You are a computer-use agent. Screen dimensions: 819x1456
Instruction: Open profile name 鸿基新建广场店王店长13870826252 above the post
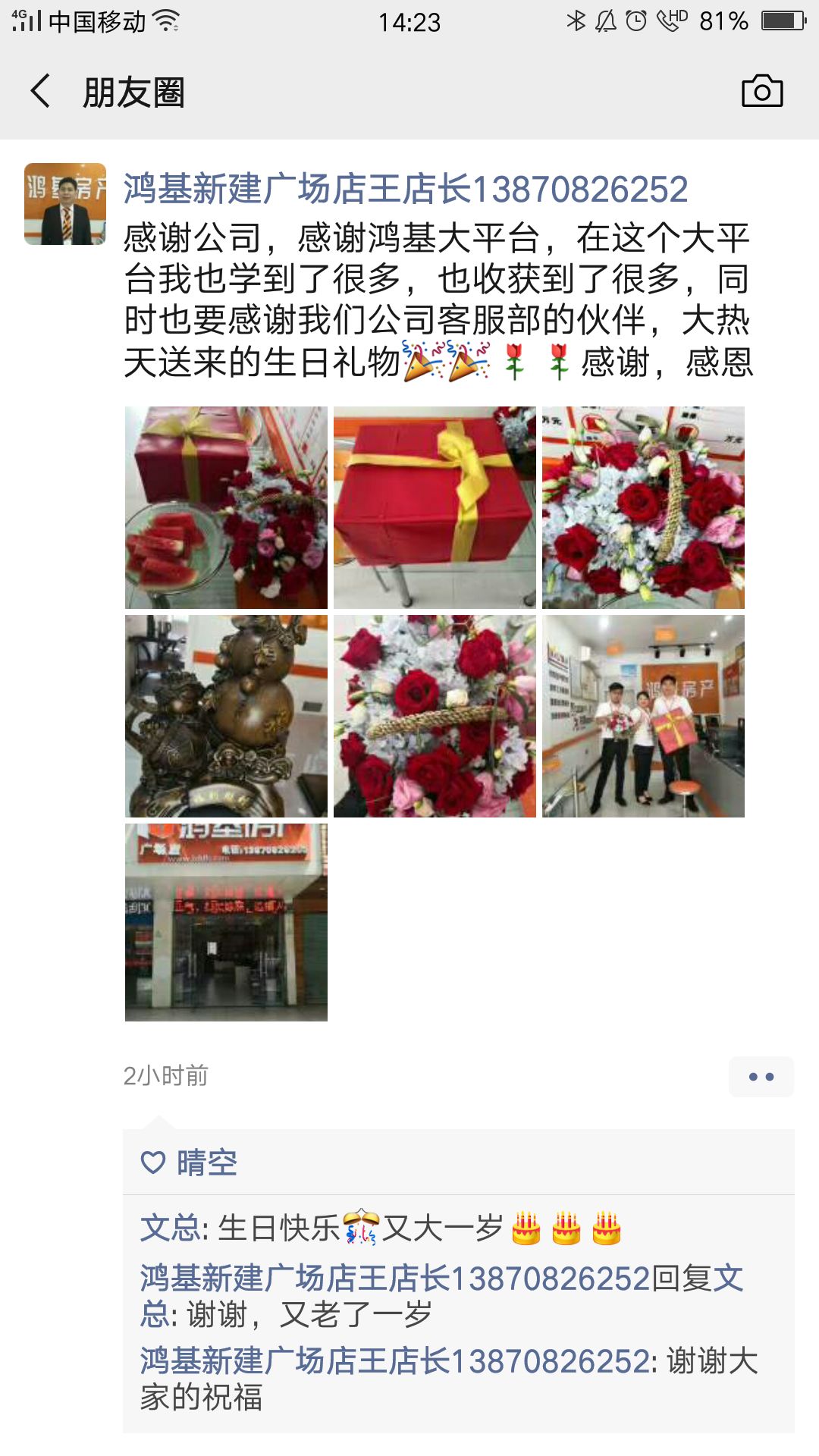click(x=406, y=189)
